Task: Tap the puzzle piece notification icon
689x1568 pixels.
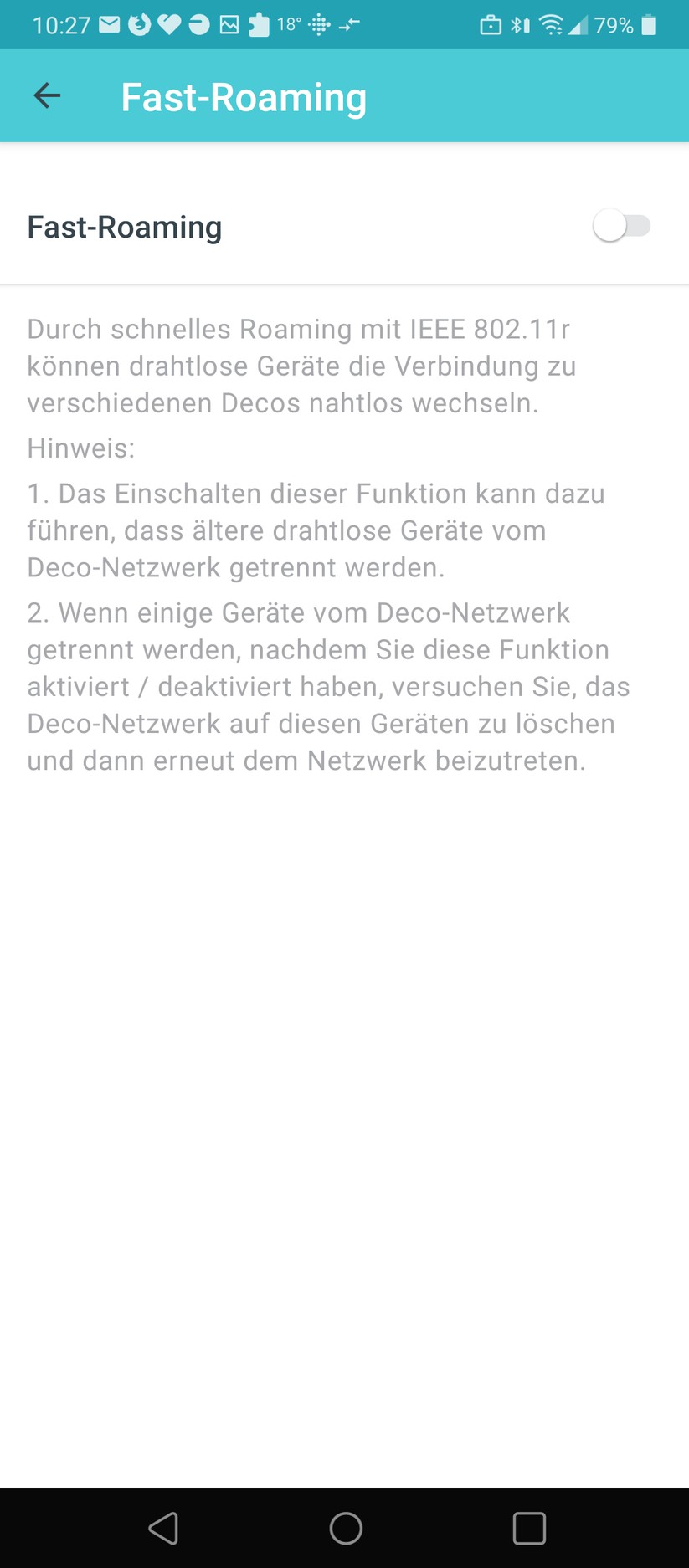Action: click(x=257, y=24)
